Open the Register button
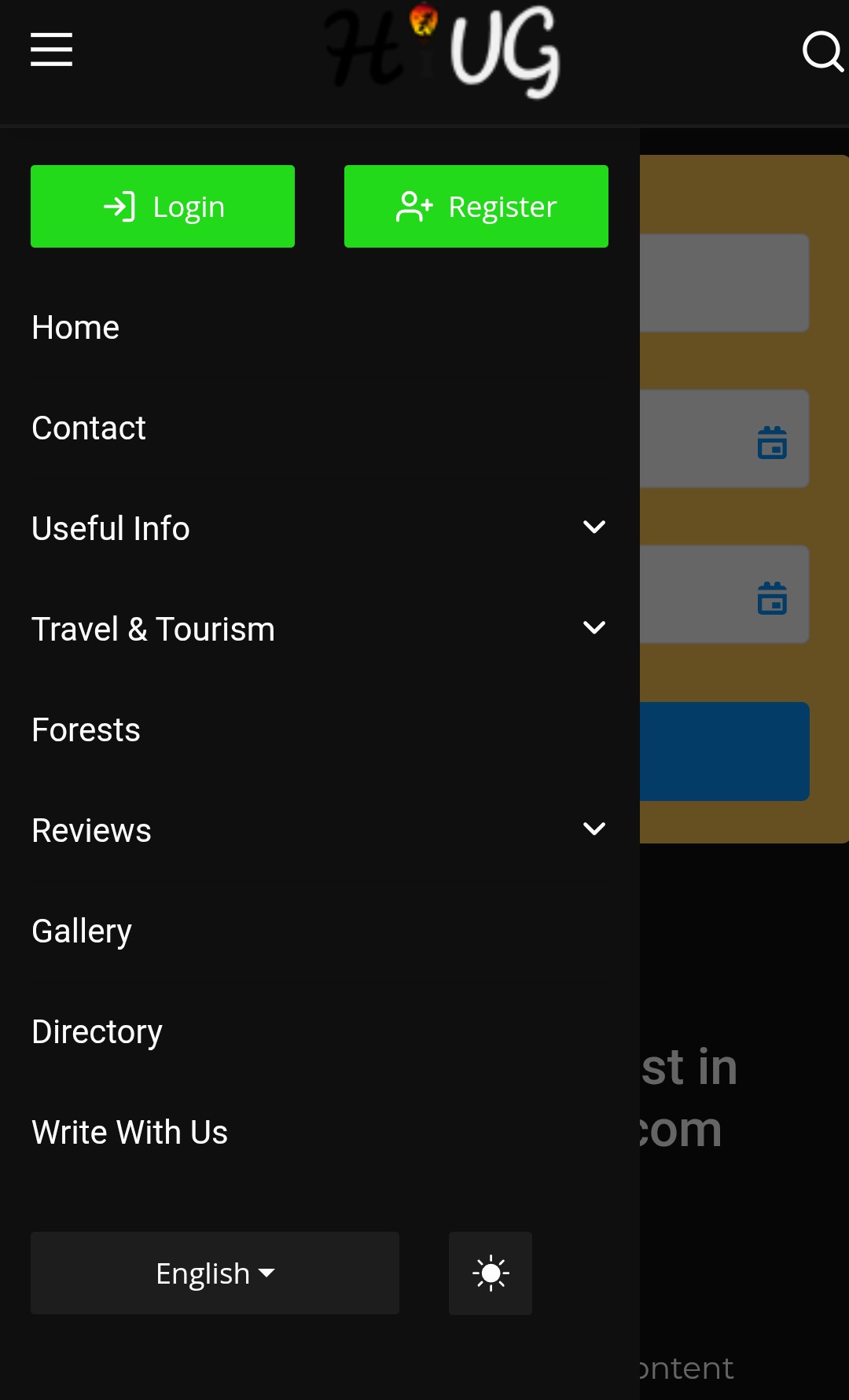 (x=476, y=207)
